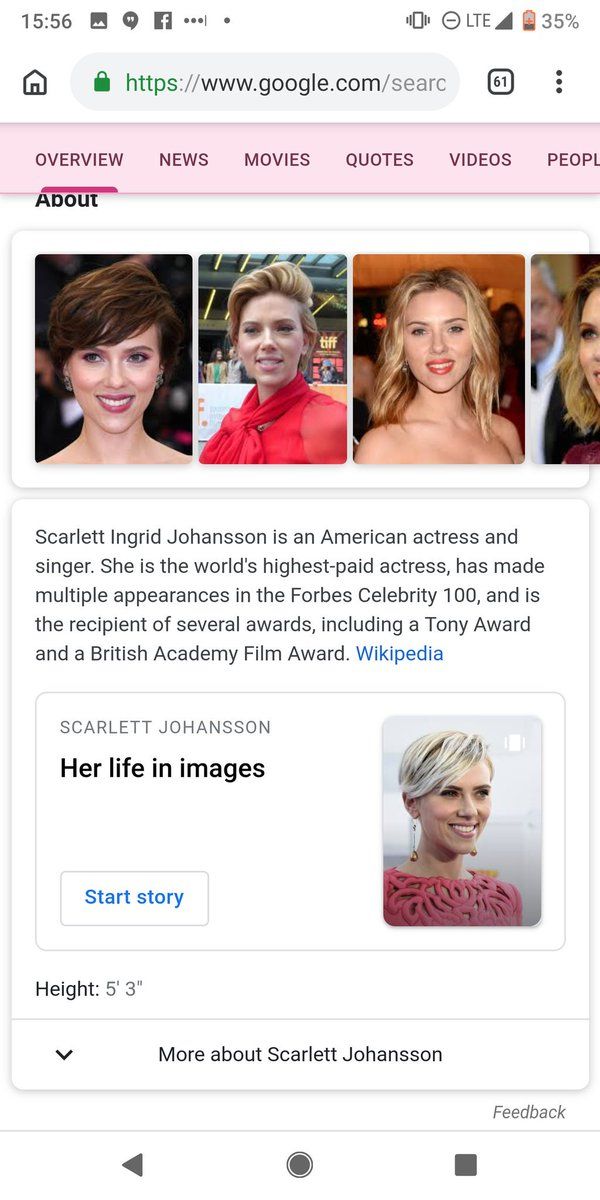Switch to the Movies tab

277,160
